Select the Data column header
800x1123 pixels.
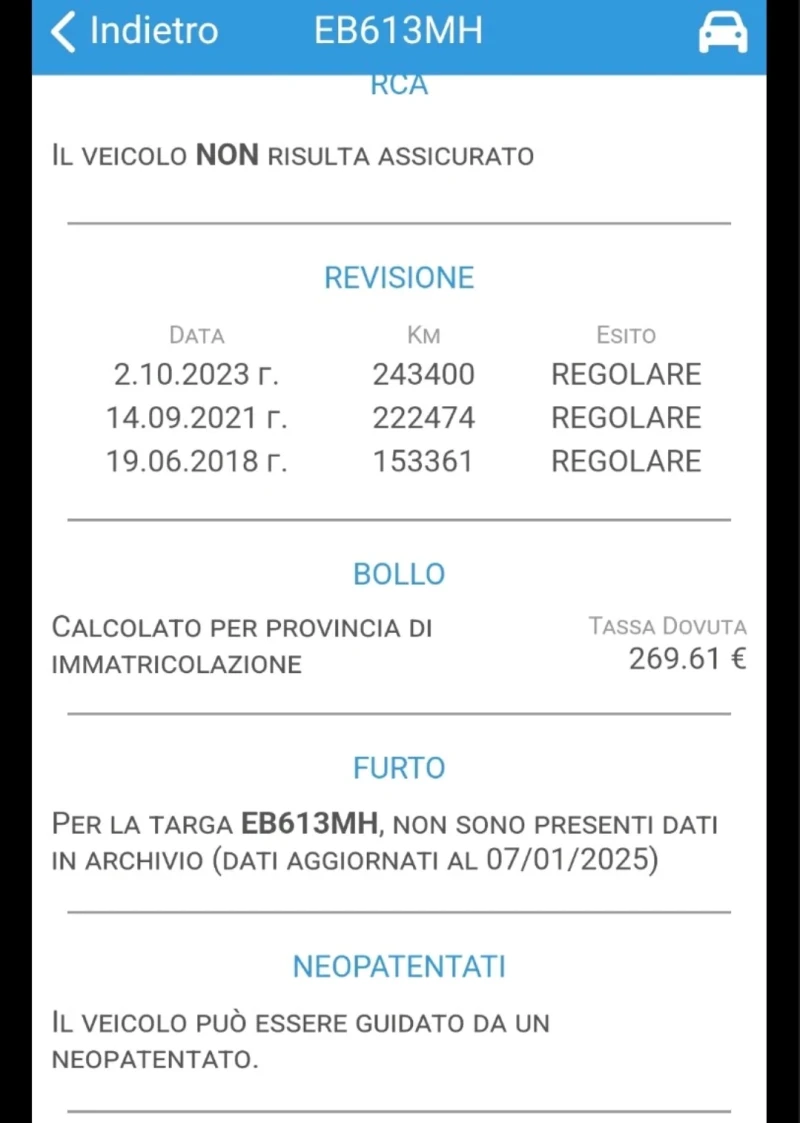pyautogui.click(x=196, y=335)
